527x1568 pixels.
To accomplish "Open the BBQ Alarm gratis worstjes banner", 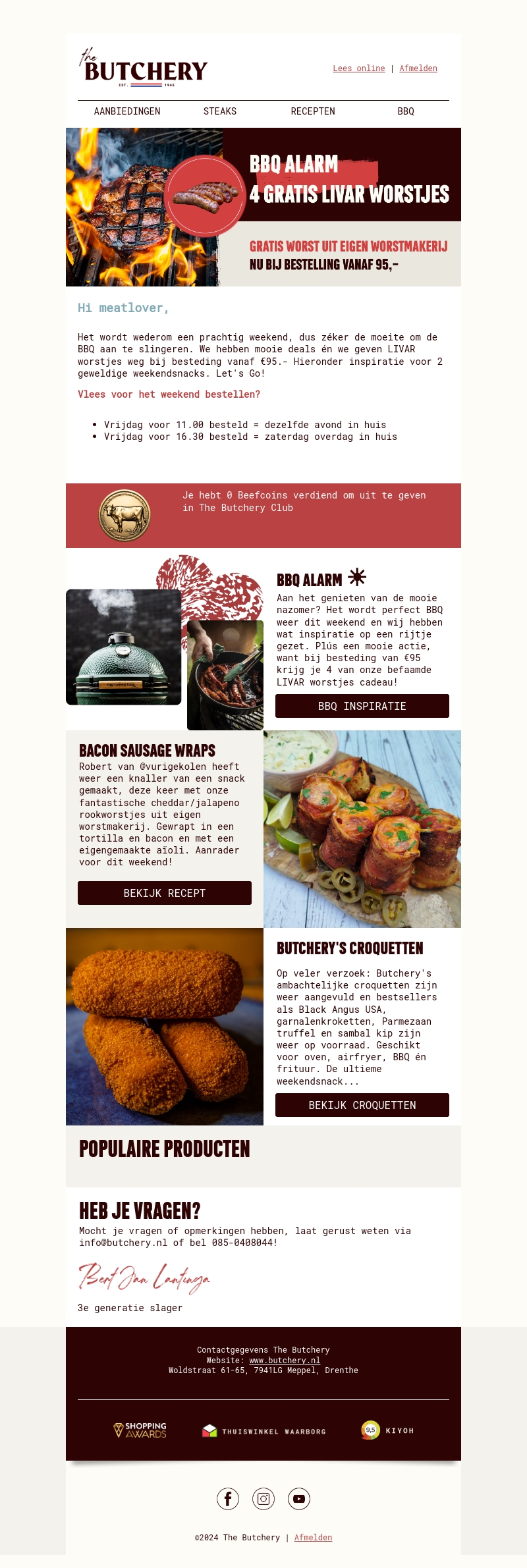I will [x=263, y=207].
